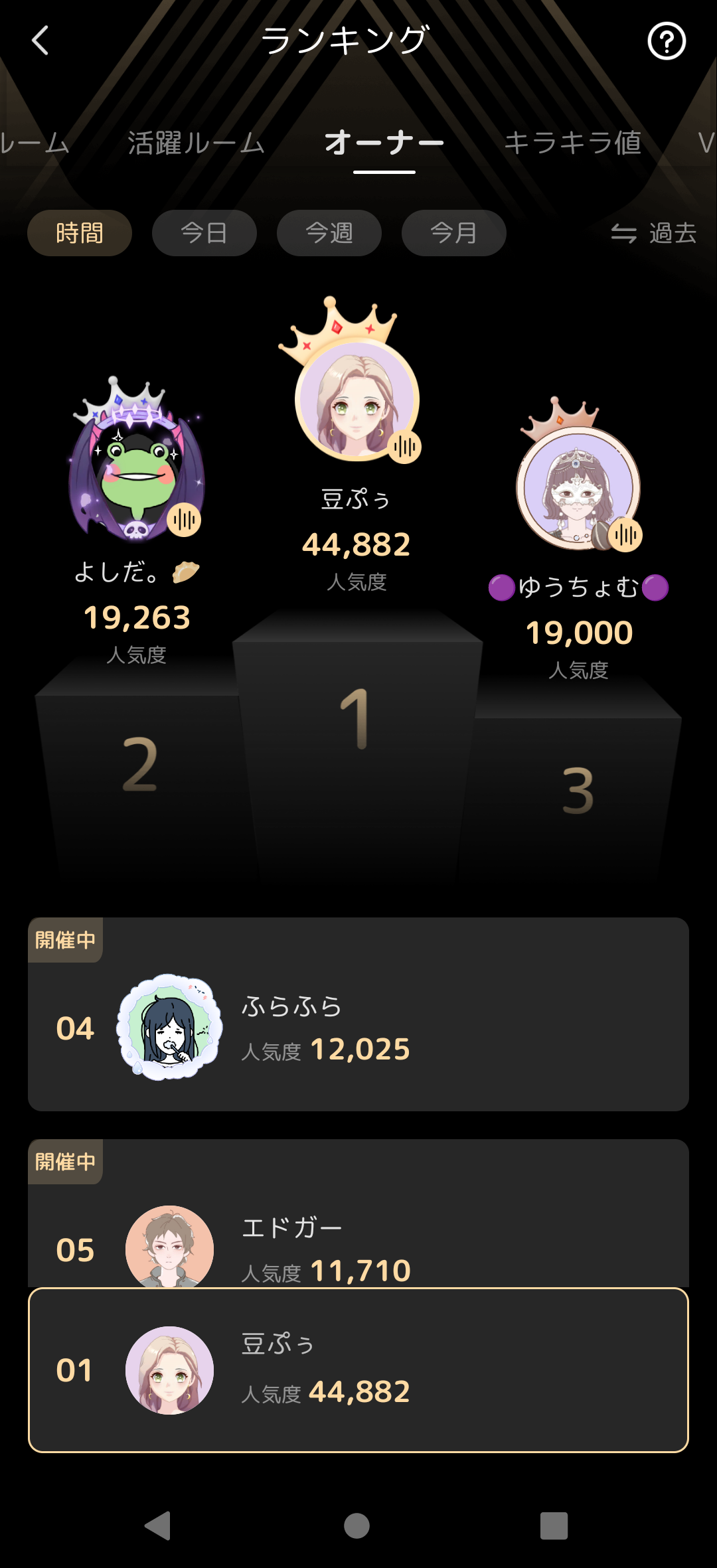
Task: Select the 今月 filter chip
Action: (x=453, y=233)
